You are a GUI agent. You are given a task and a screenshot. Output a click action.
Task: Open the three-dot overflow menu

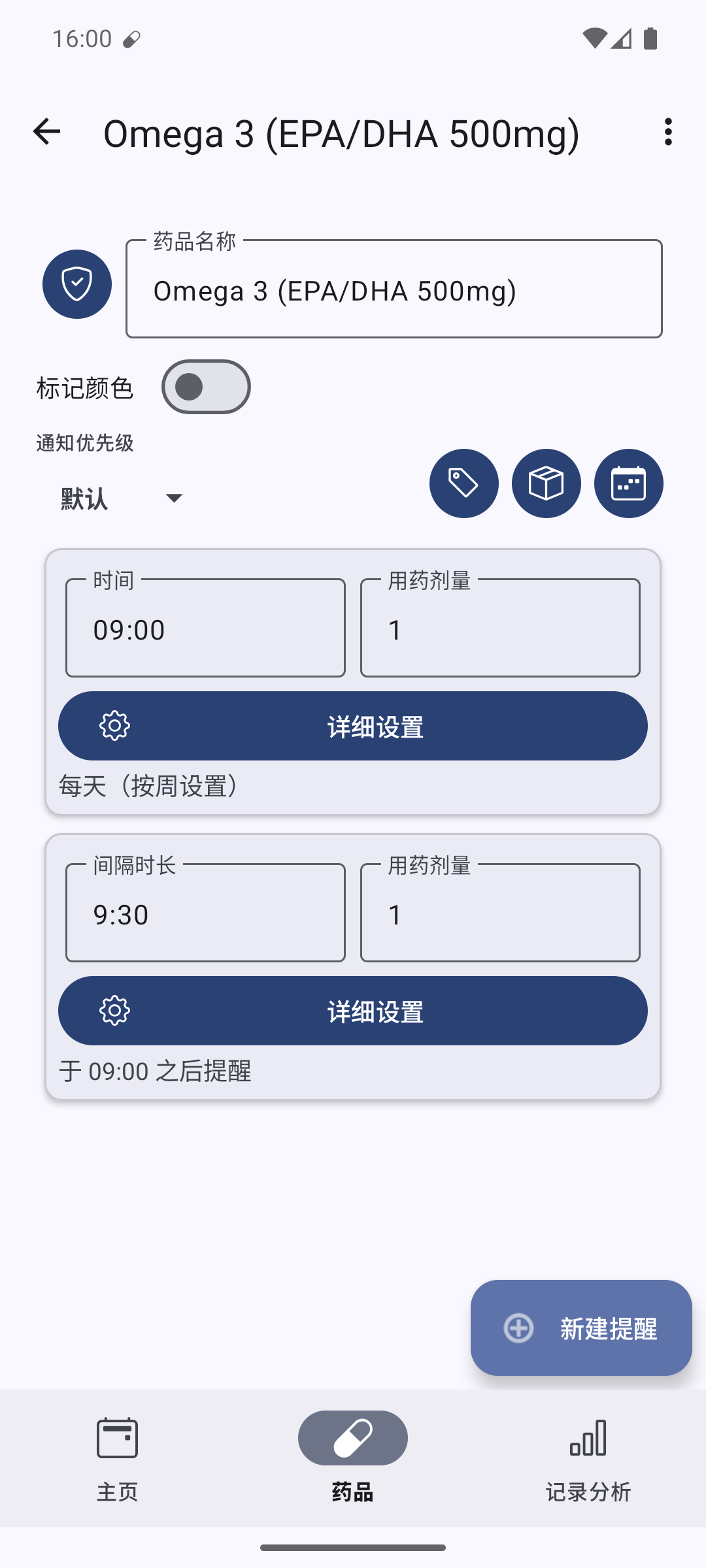click(x=667, y=132)
